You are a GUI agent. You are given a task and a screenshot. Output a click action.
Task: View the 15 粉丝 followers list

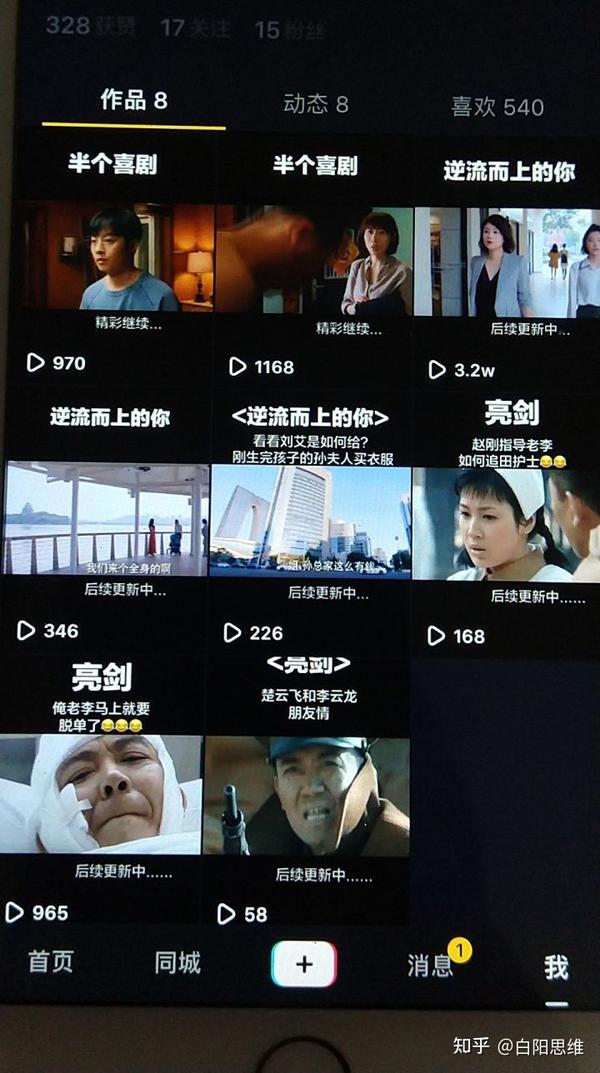tap(290, 30)
